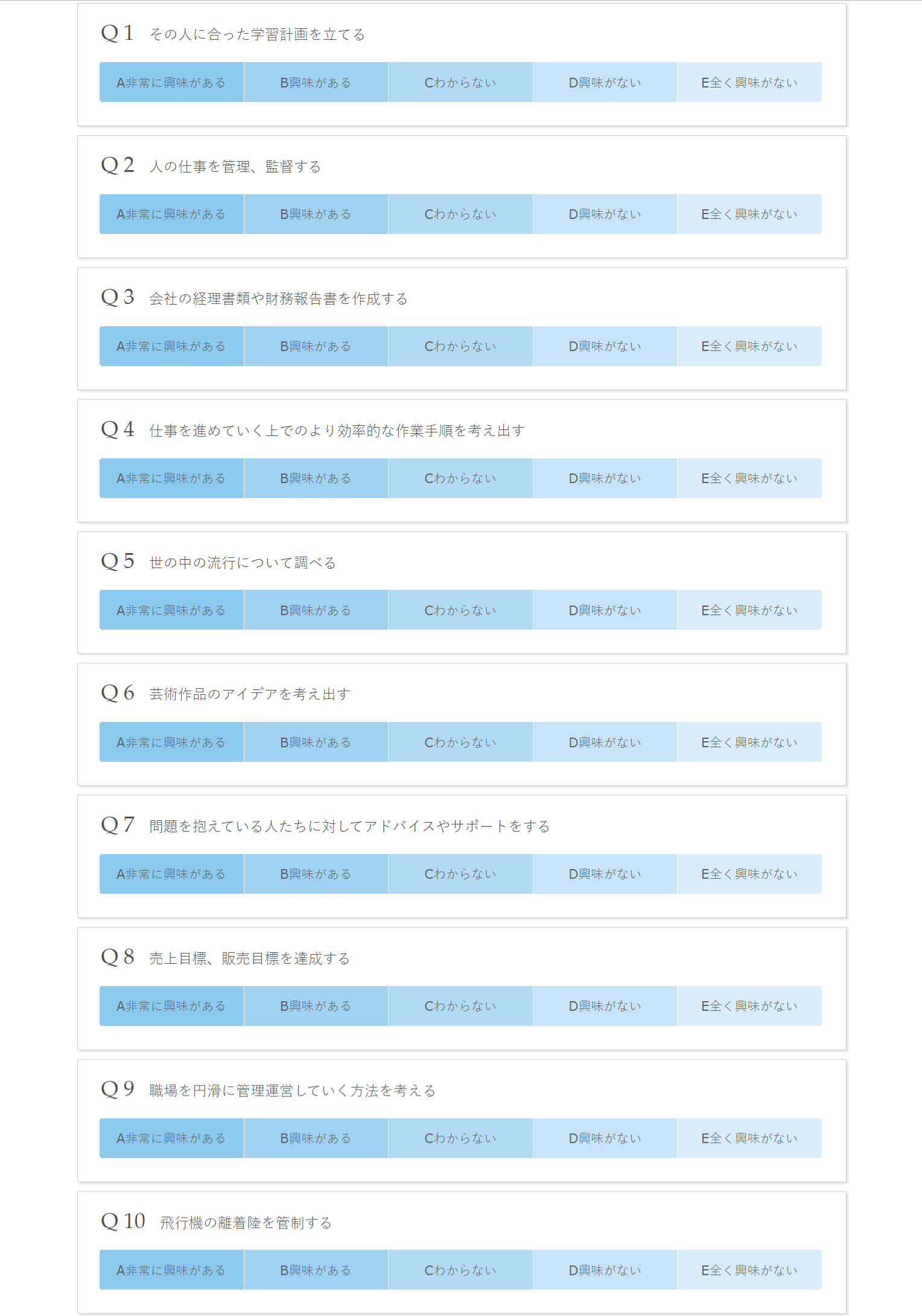Select A非常に興味がある for Q1

click(171, 83)
